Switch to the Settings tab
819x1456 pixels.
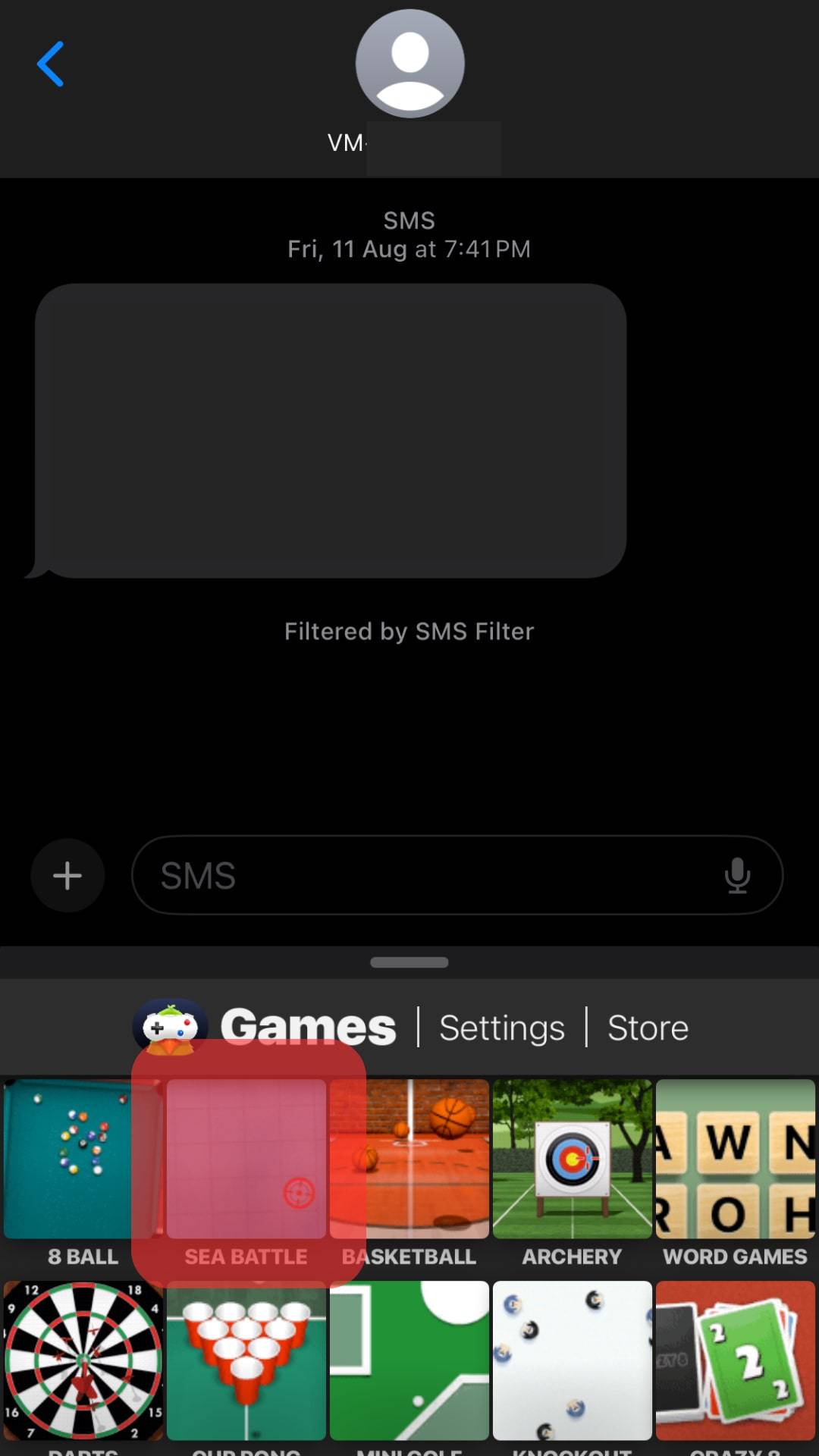click(502, 1028)
